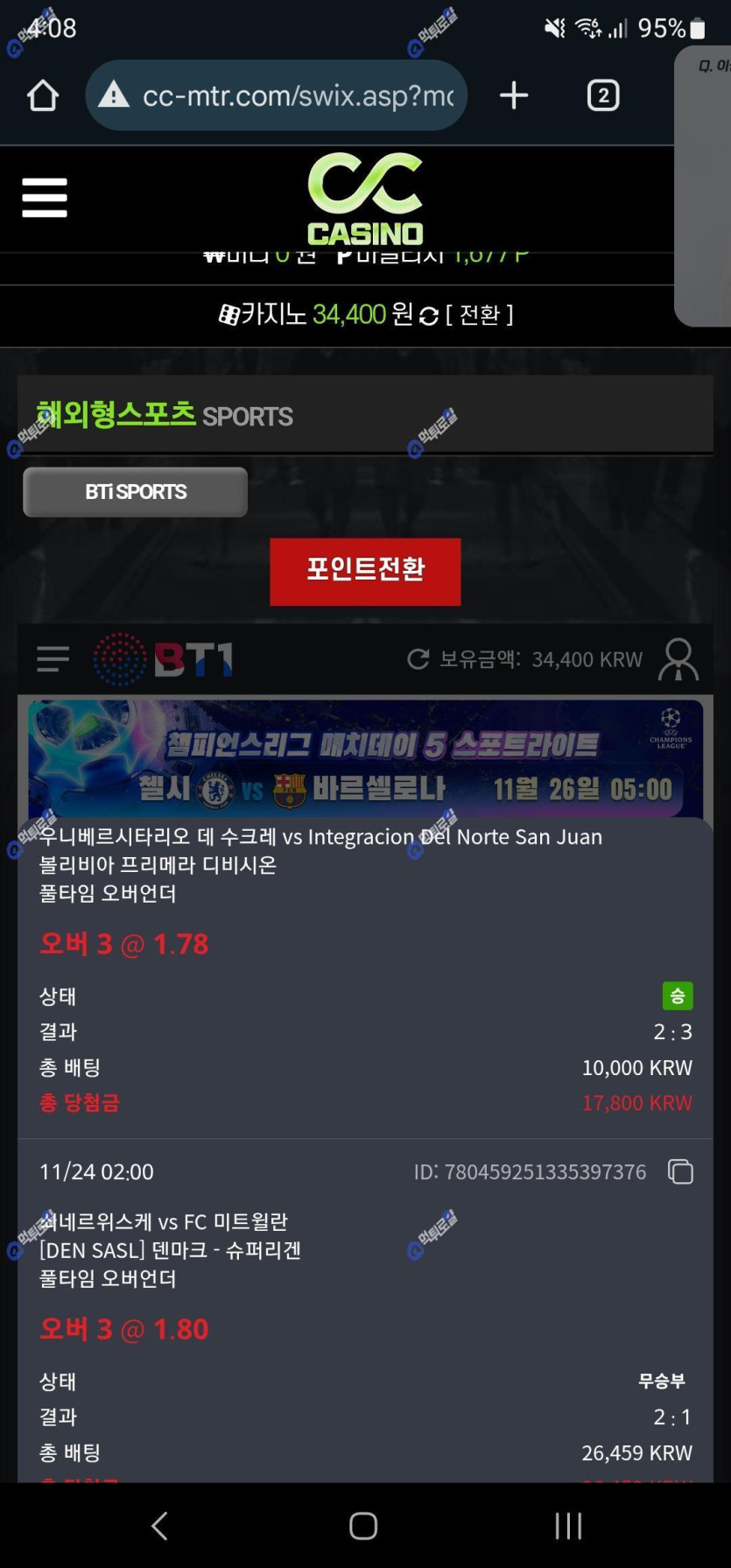Select the BTi SPORTS button
Viewport: 731px width, 1568px height.
click(136, 492)
